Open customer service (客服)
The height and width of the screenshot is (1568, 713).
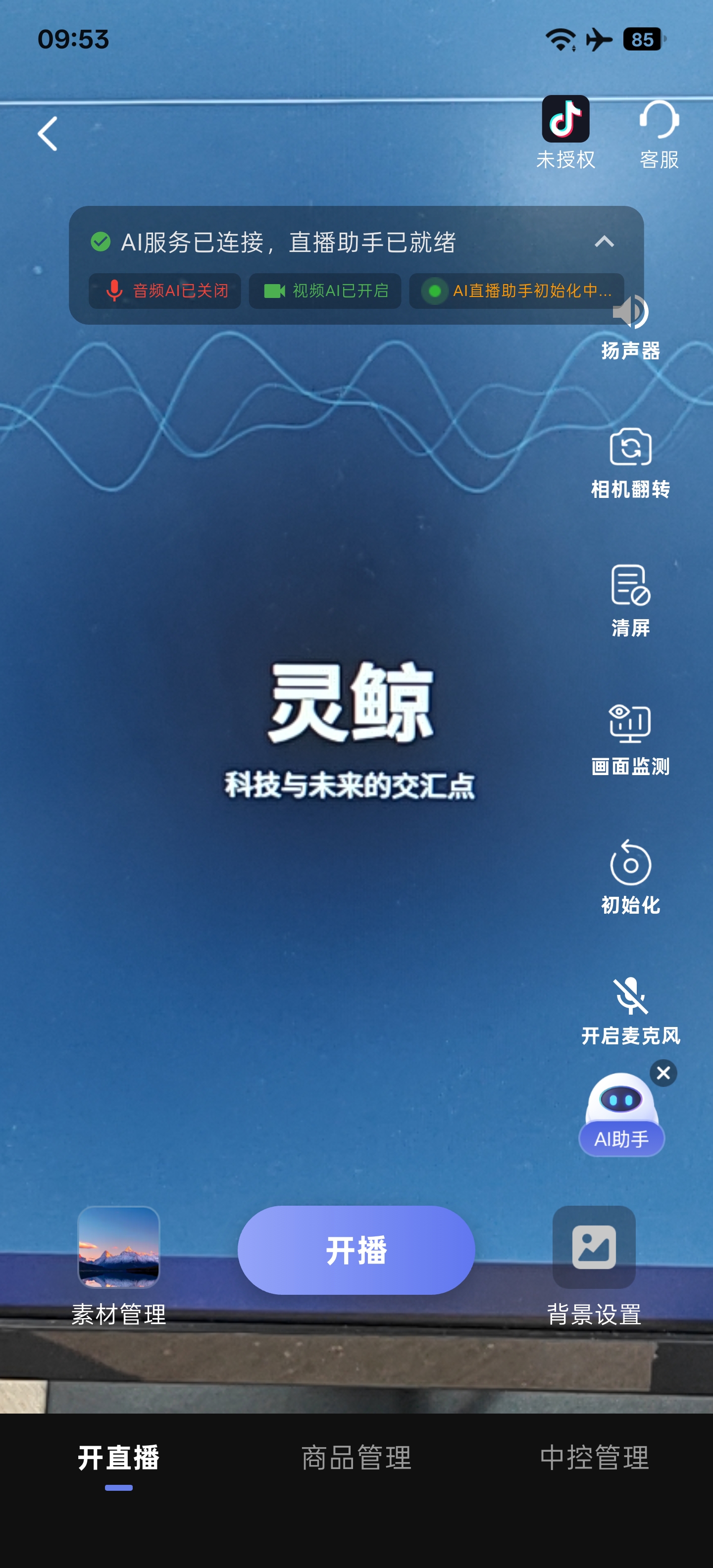(659, 132)
